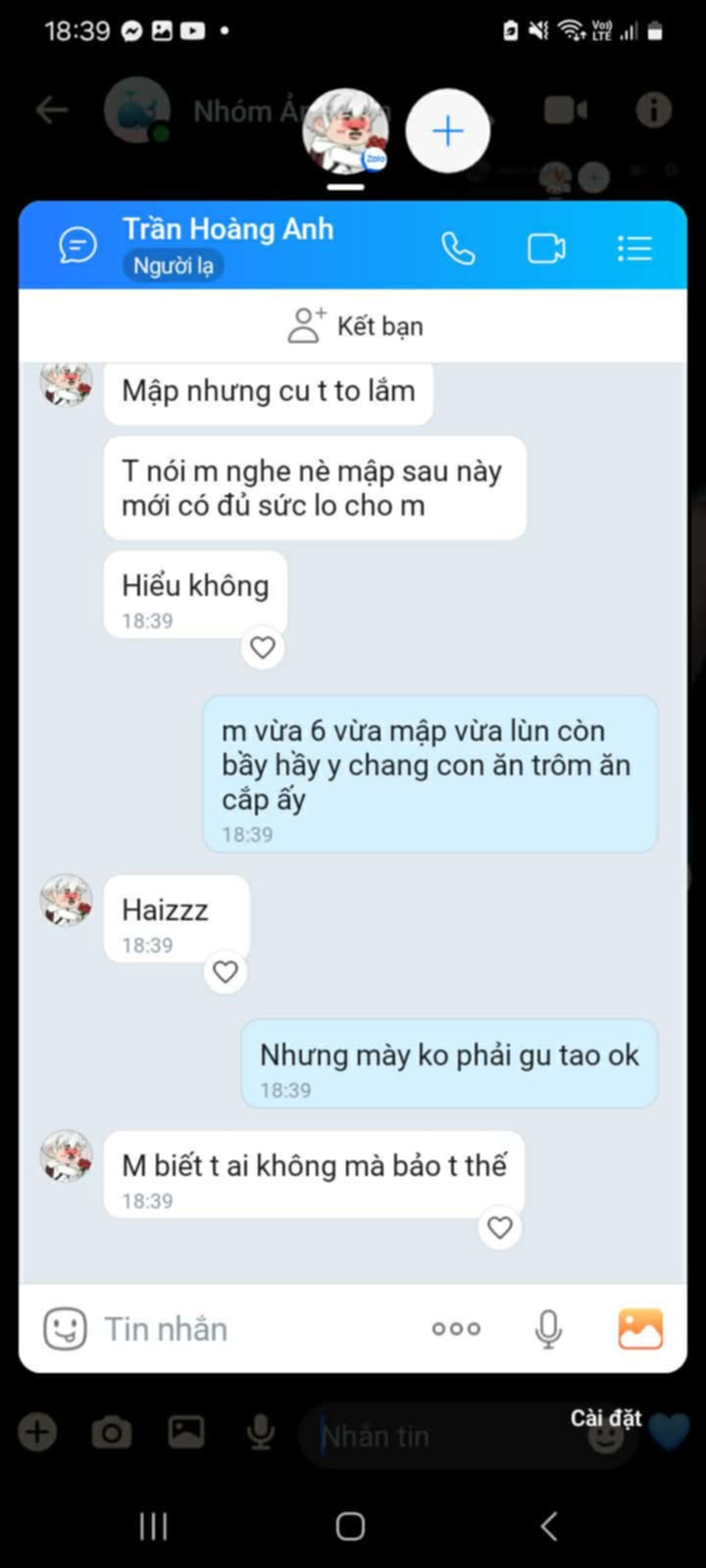Open the sticker emoji picker
The image size is (706, 1568).
pos(65,1329)
